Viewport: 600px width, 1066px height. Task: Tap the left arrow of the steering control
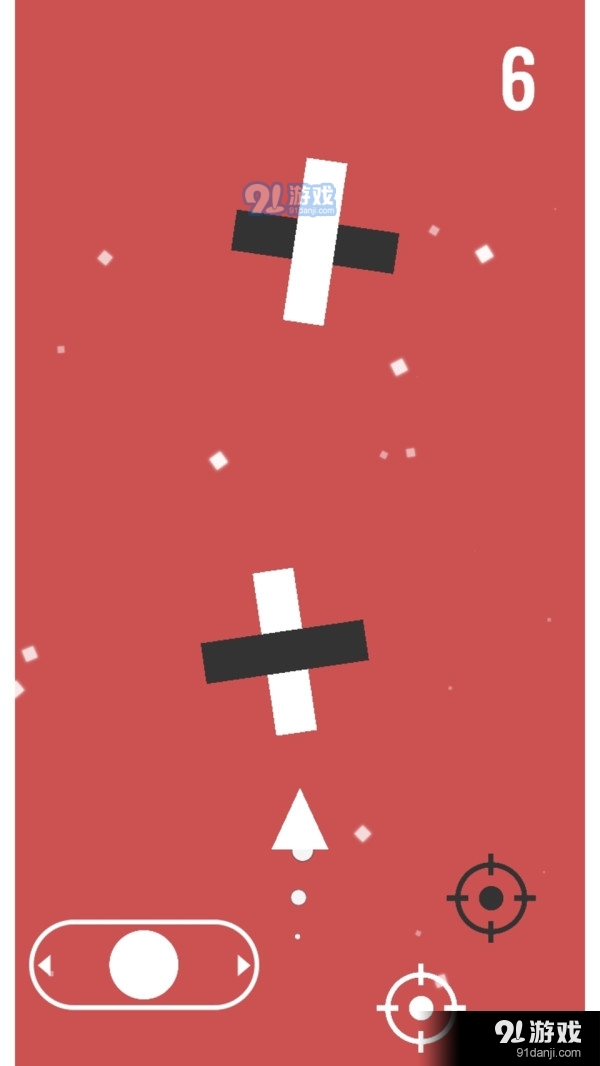(44, 965)
